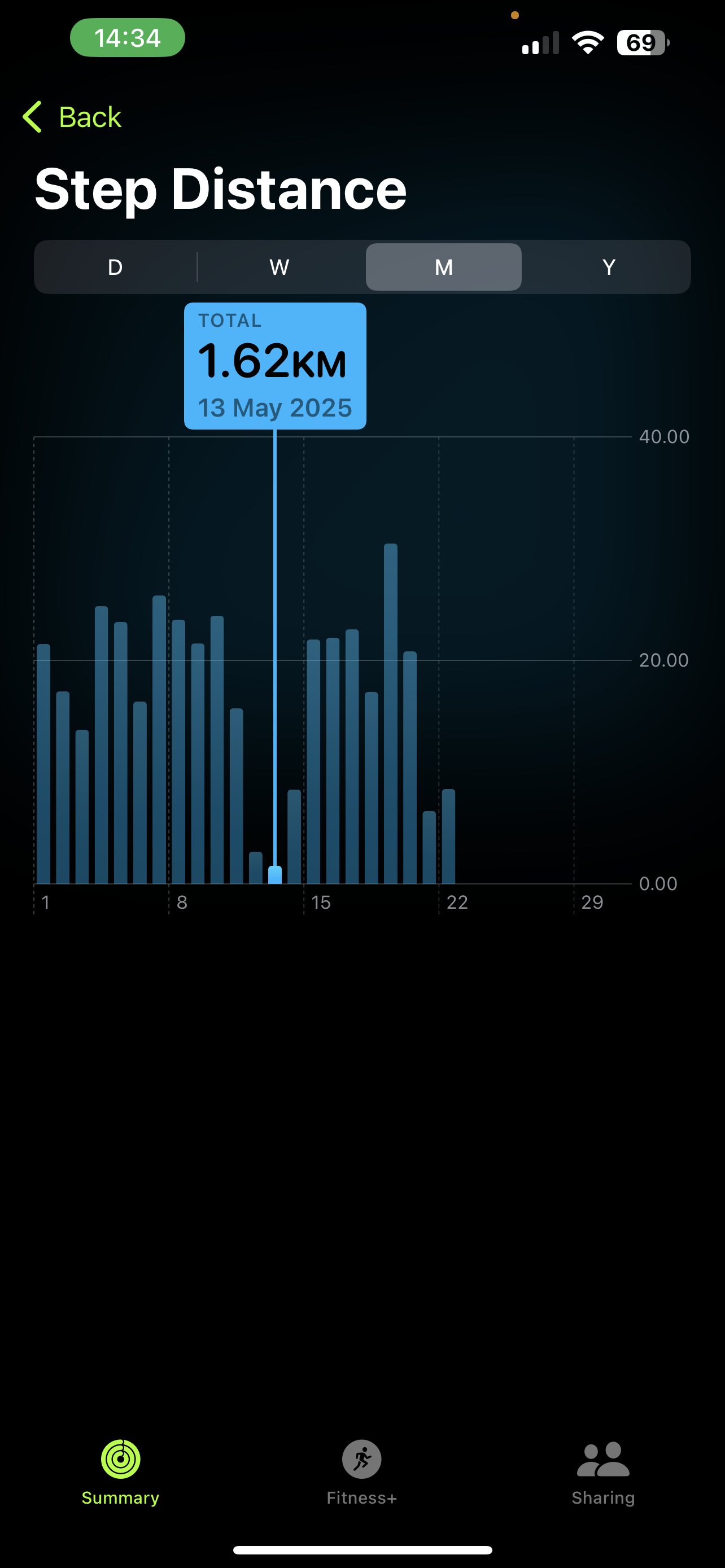Open the Sharing tab

[x=602, y=1473]
